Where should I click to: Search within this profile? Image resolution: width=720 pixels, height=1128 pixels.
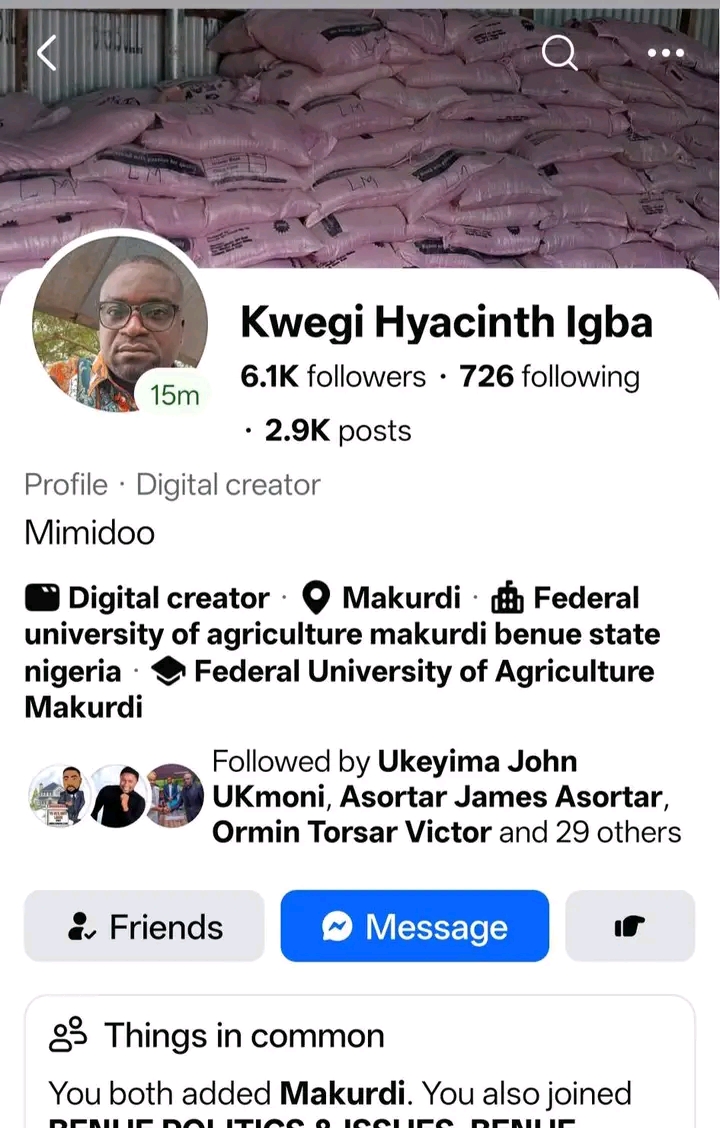(560, 52)
